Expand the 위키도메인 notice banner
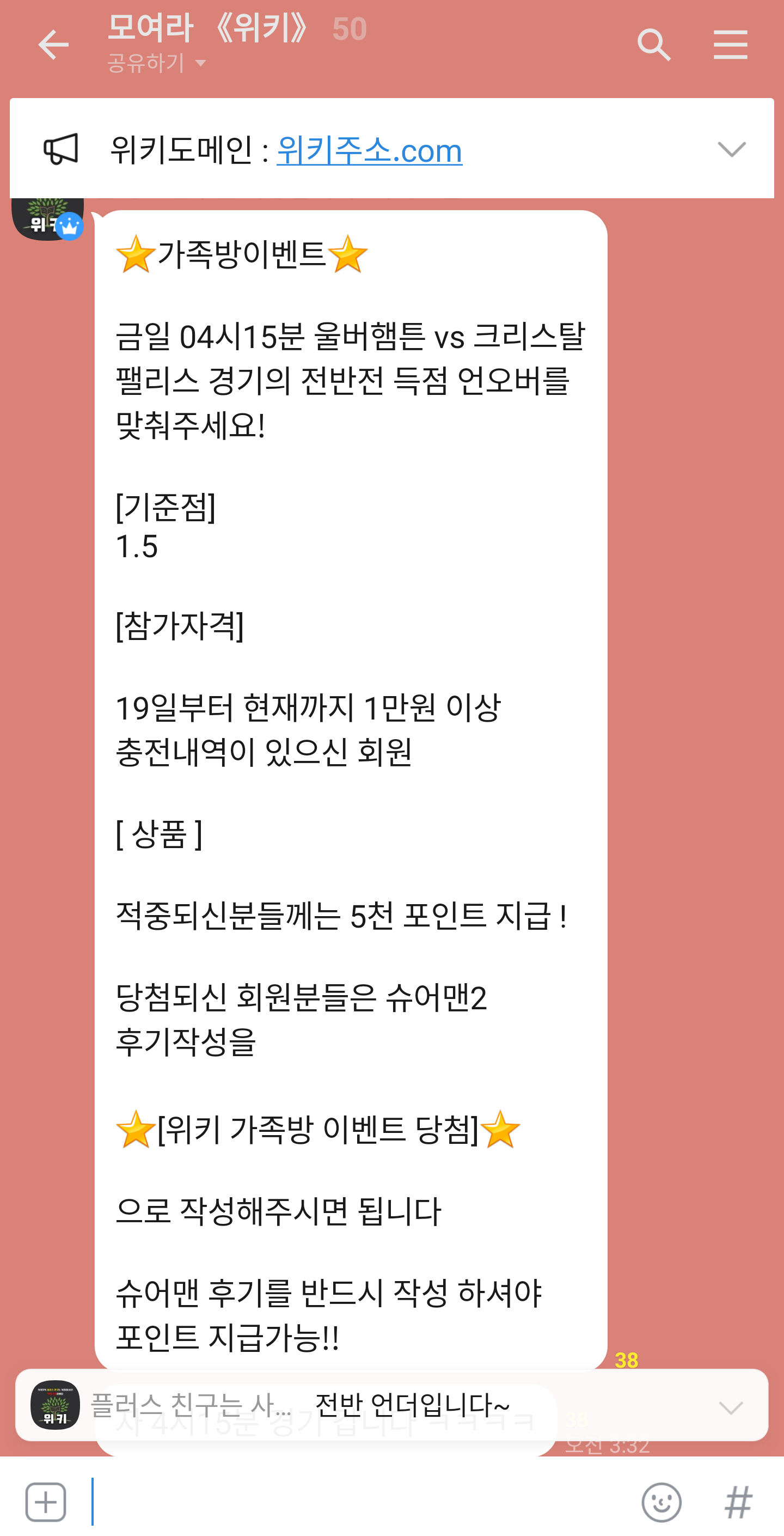Image resolution: width=784 pixels, height=1536 pixels. tap(732, 149)
